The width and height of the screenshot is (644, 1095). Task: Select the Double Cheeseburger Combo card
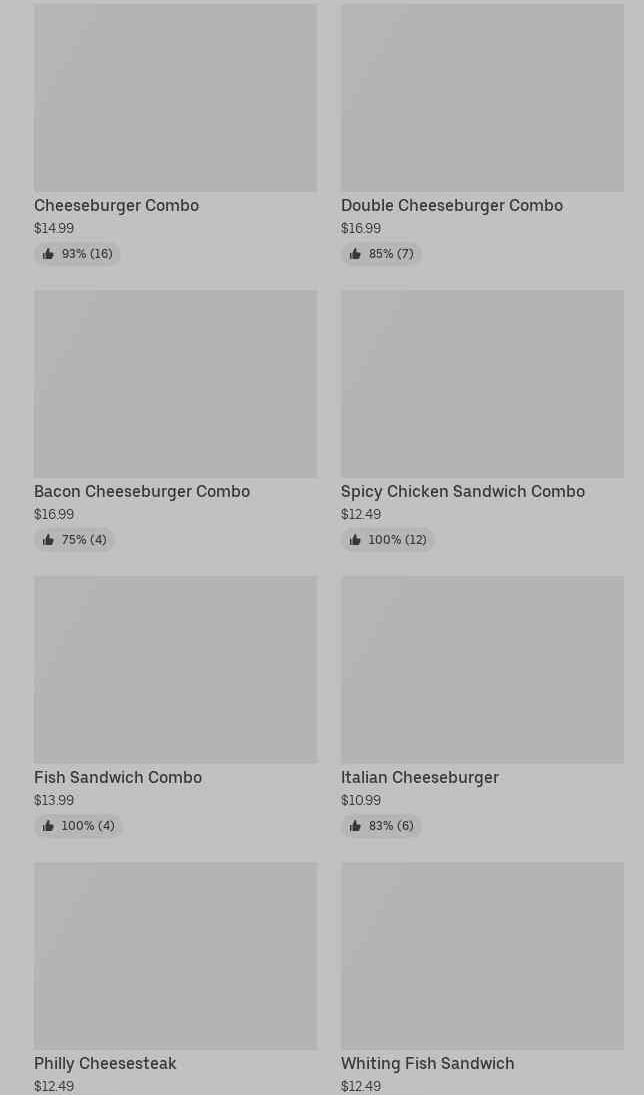(x=482, y=134)
